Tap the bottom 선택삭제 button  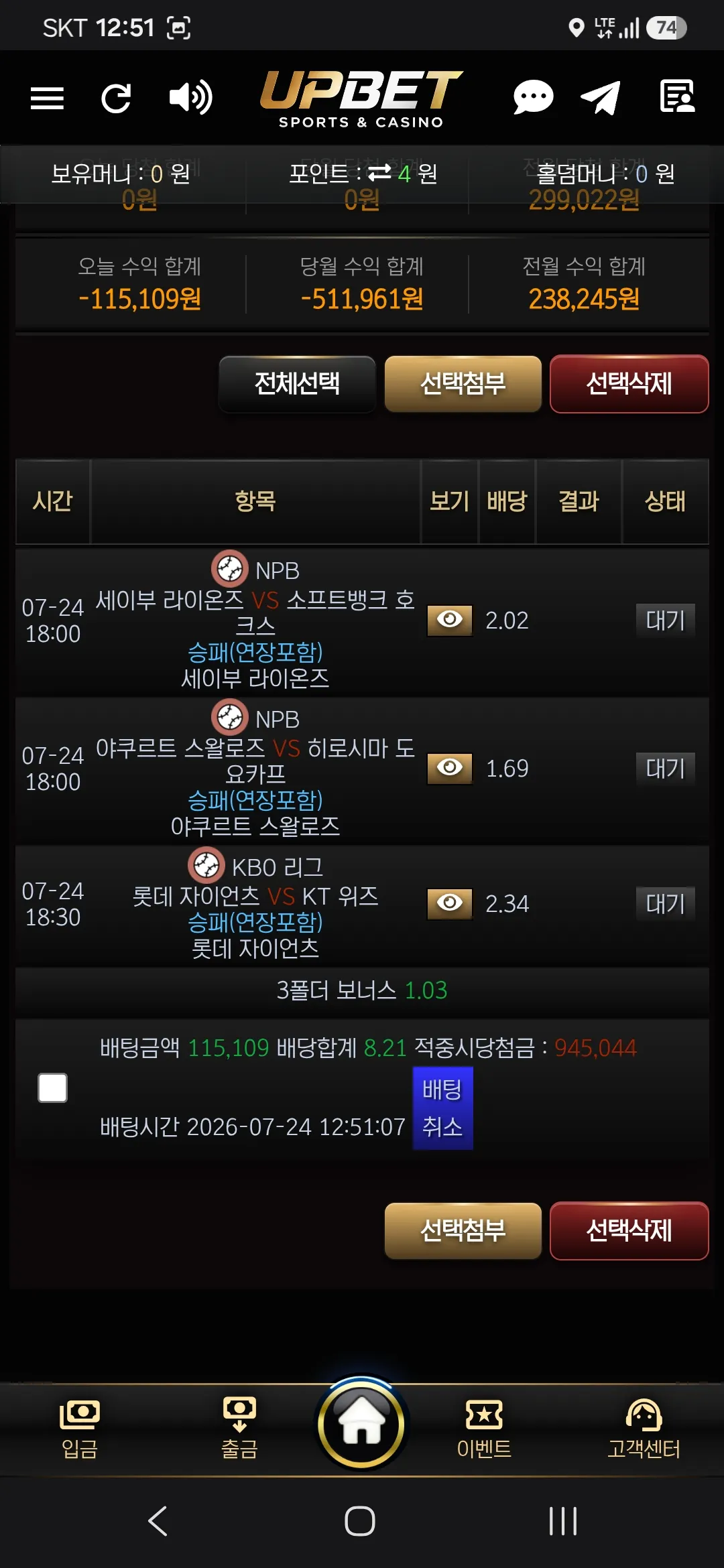coord(629,1230)
